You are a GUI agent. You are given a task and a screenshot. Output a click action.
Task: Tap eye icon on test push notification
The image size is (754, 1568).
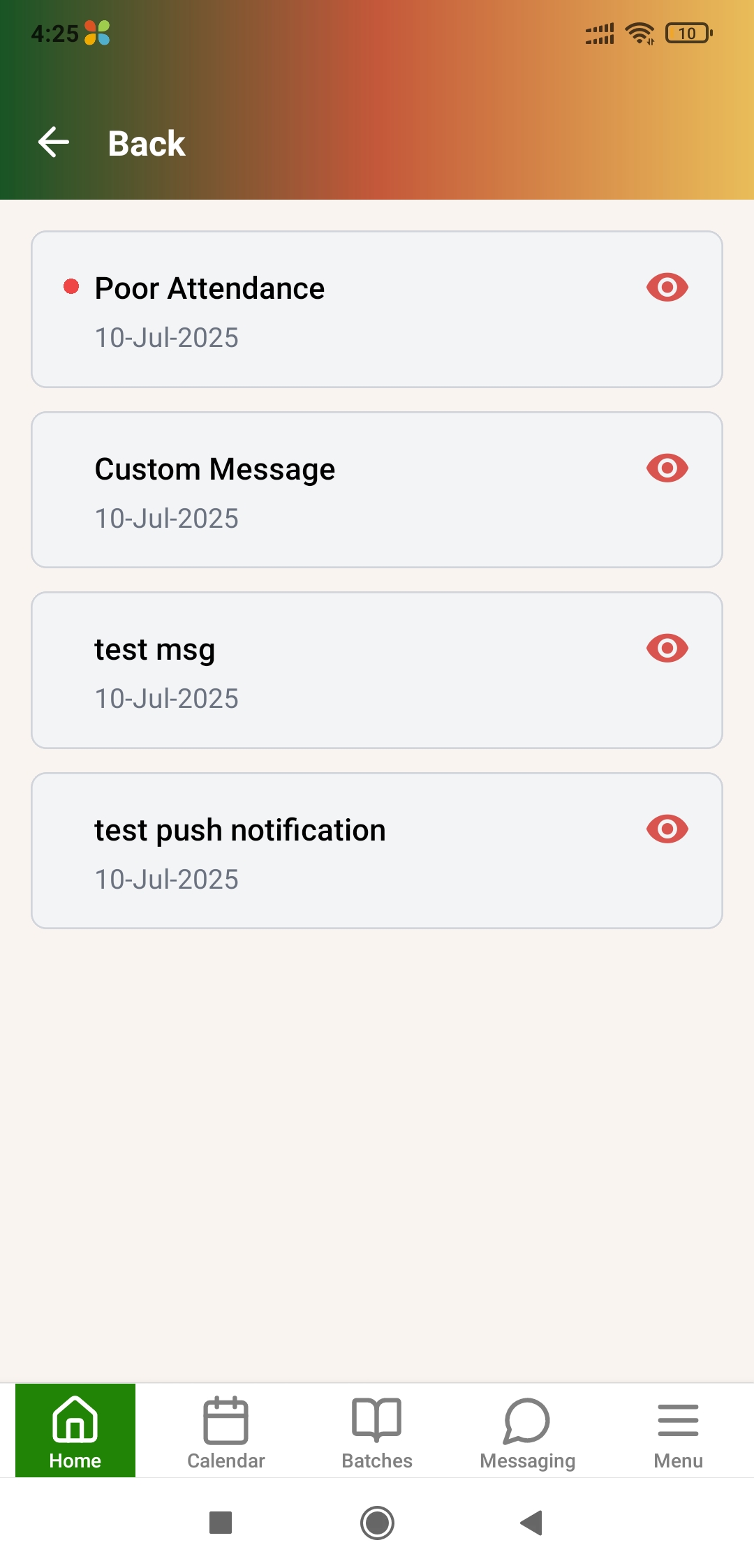(x=667, y=829)
